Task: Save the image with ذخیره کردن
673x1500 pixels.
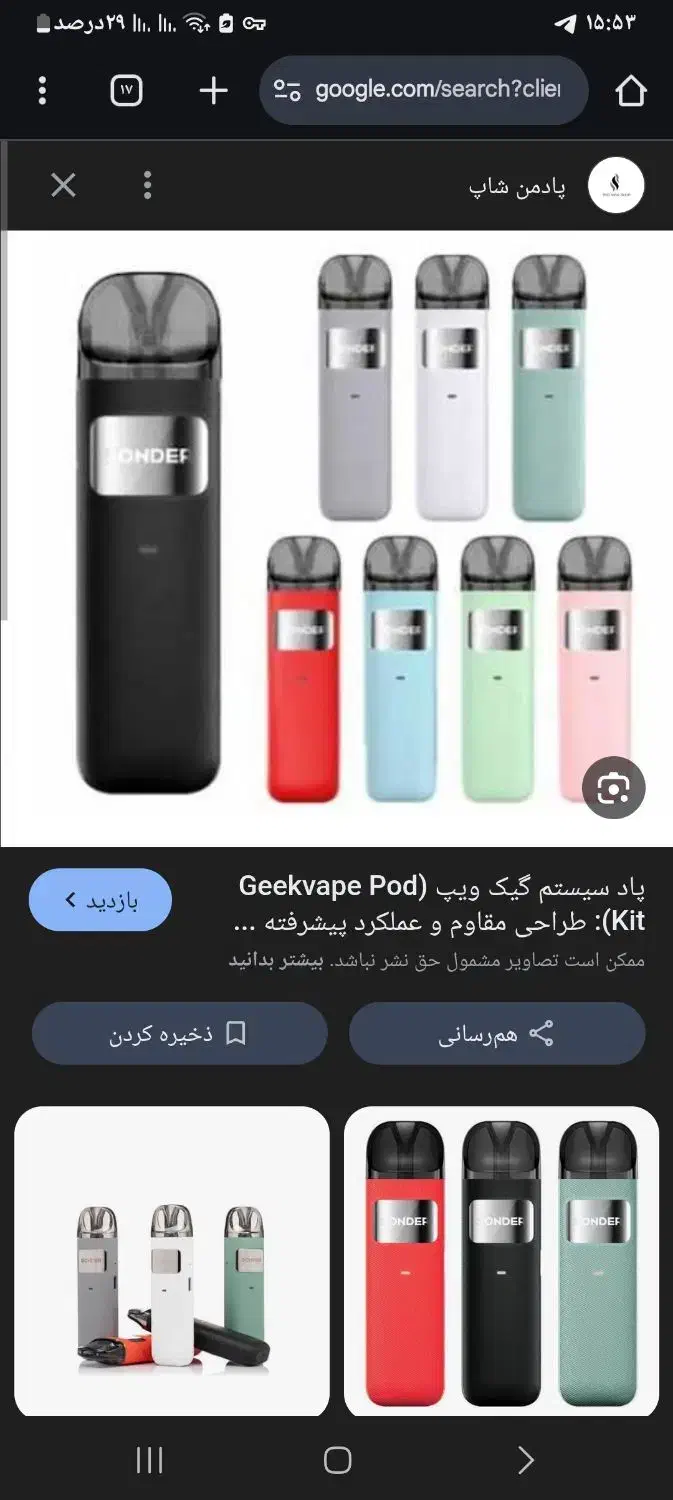Action: tap(179, 1034)
